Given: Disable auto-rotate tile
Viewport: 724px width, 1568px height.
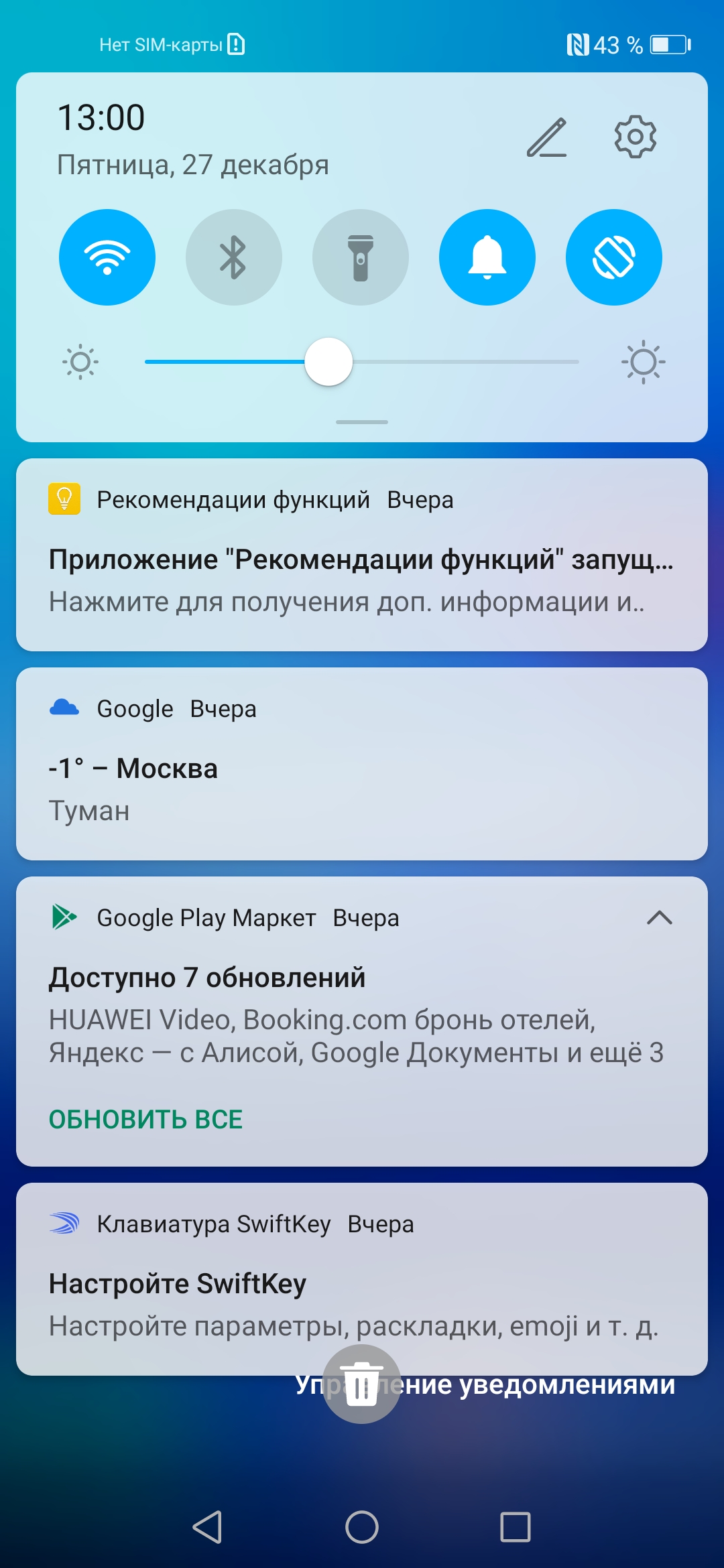Looking at the screenshot, I should [x=613, y=257].
